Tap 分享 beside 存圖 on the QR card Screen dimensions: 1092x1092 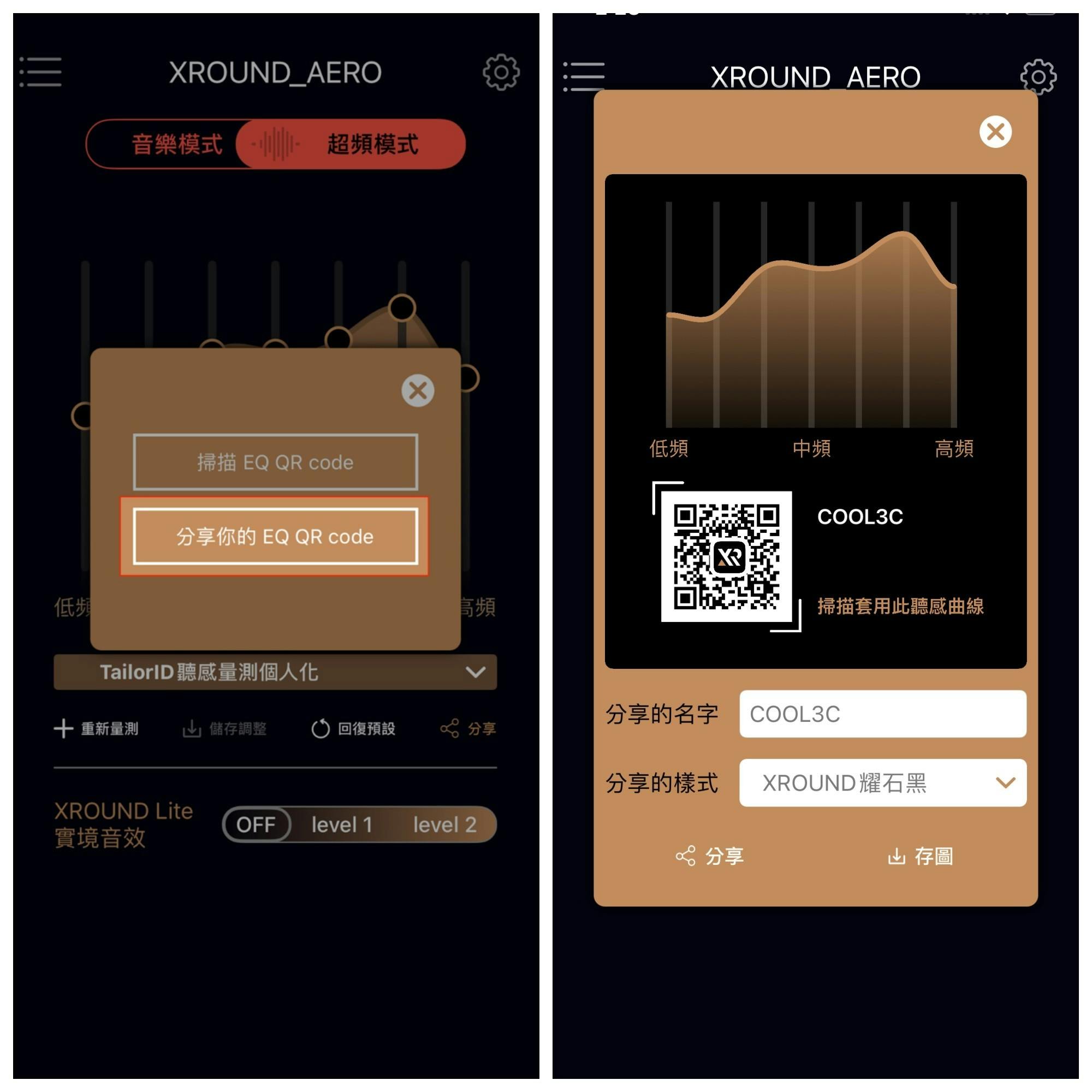710,856
